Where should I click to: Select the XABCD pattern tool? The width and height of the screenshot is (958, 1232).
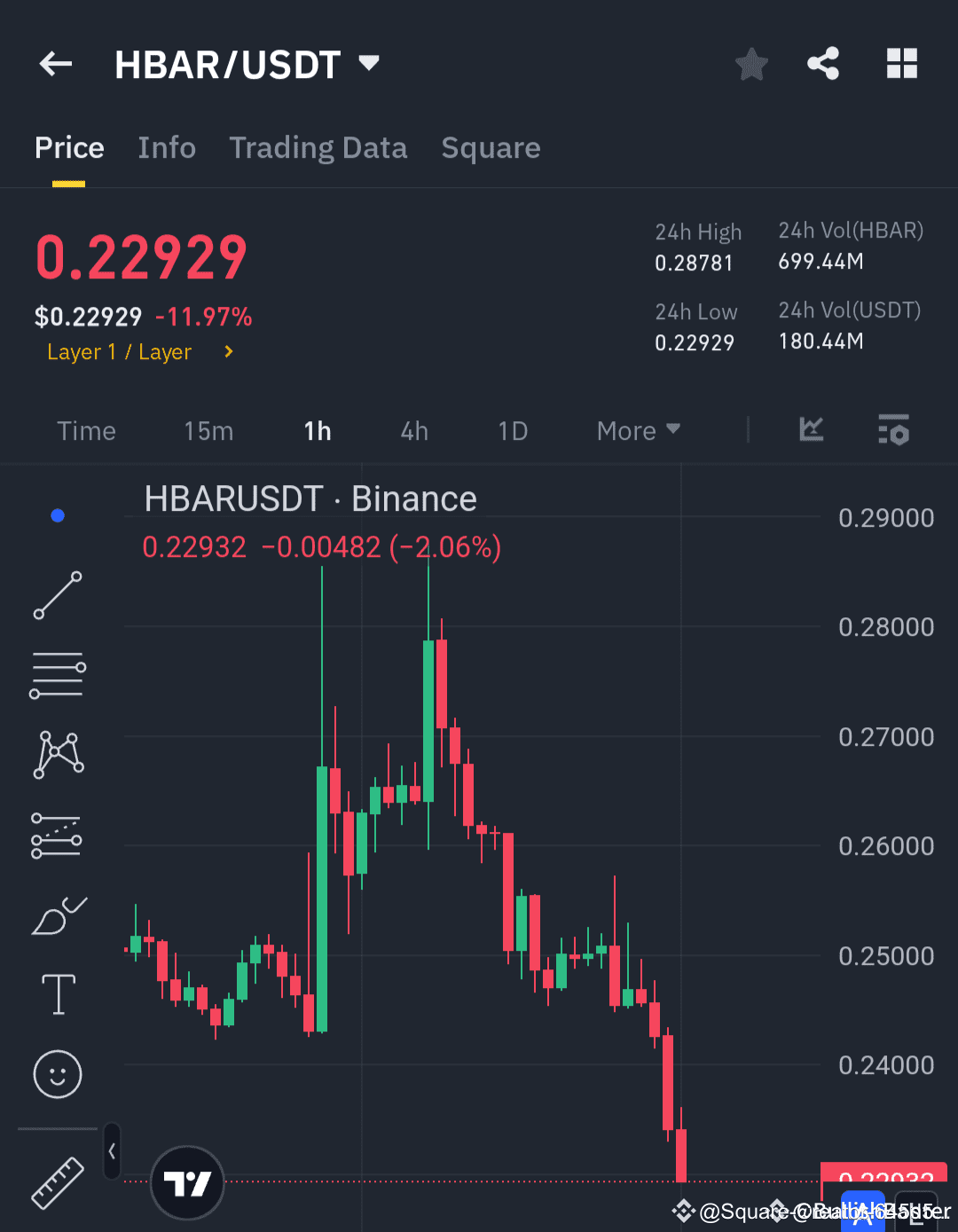pyautogui.click(x=57, y=754)
